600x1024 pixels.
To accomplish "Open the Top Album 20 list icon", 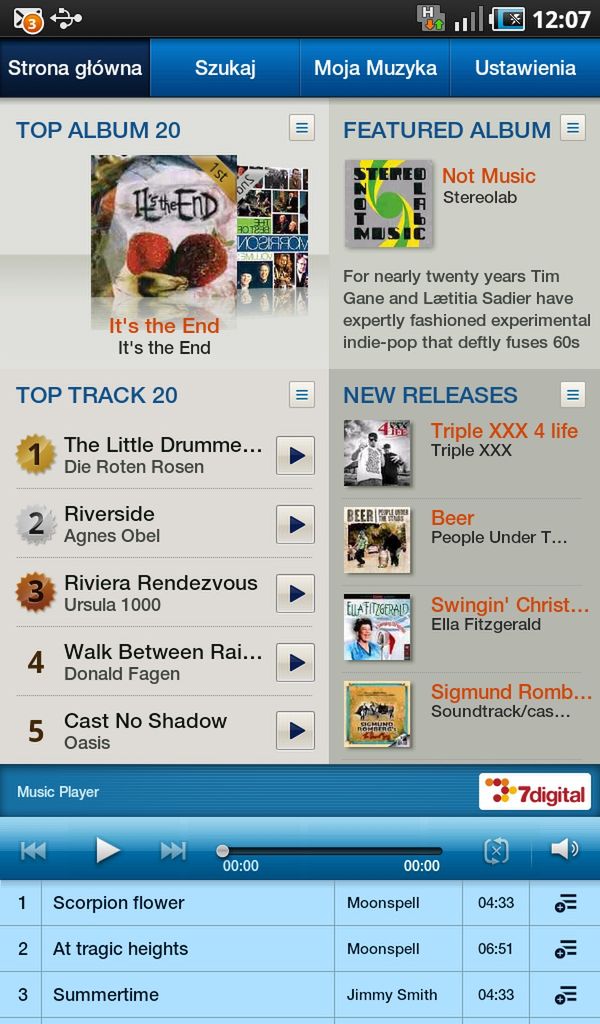I will pyautogui.click(x=302, y=128).
